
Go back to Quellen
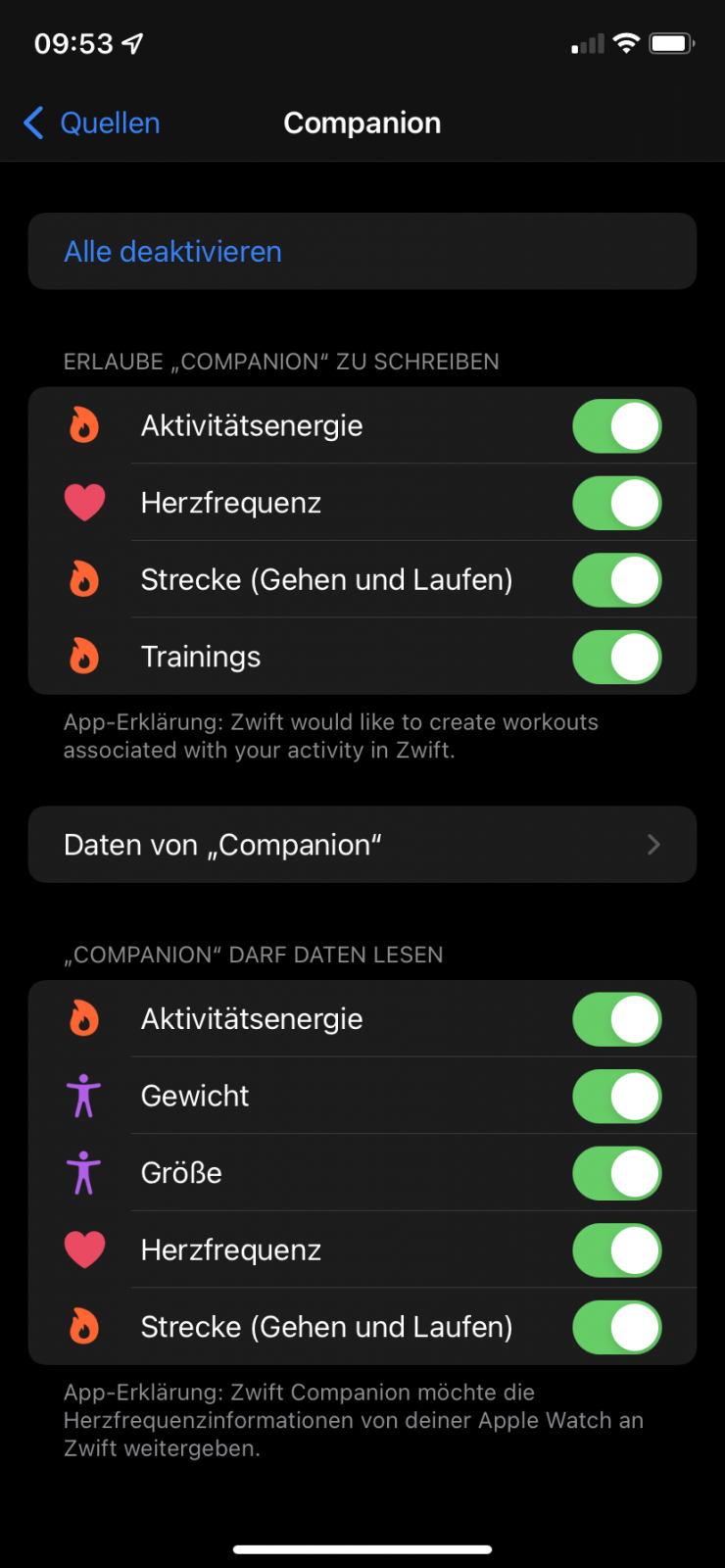pyautogui.click(x=92, y=123)
